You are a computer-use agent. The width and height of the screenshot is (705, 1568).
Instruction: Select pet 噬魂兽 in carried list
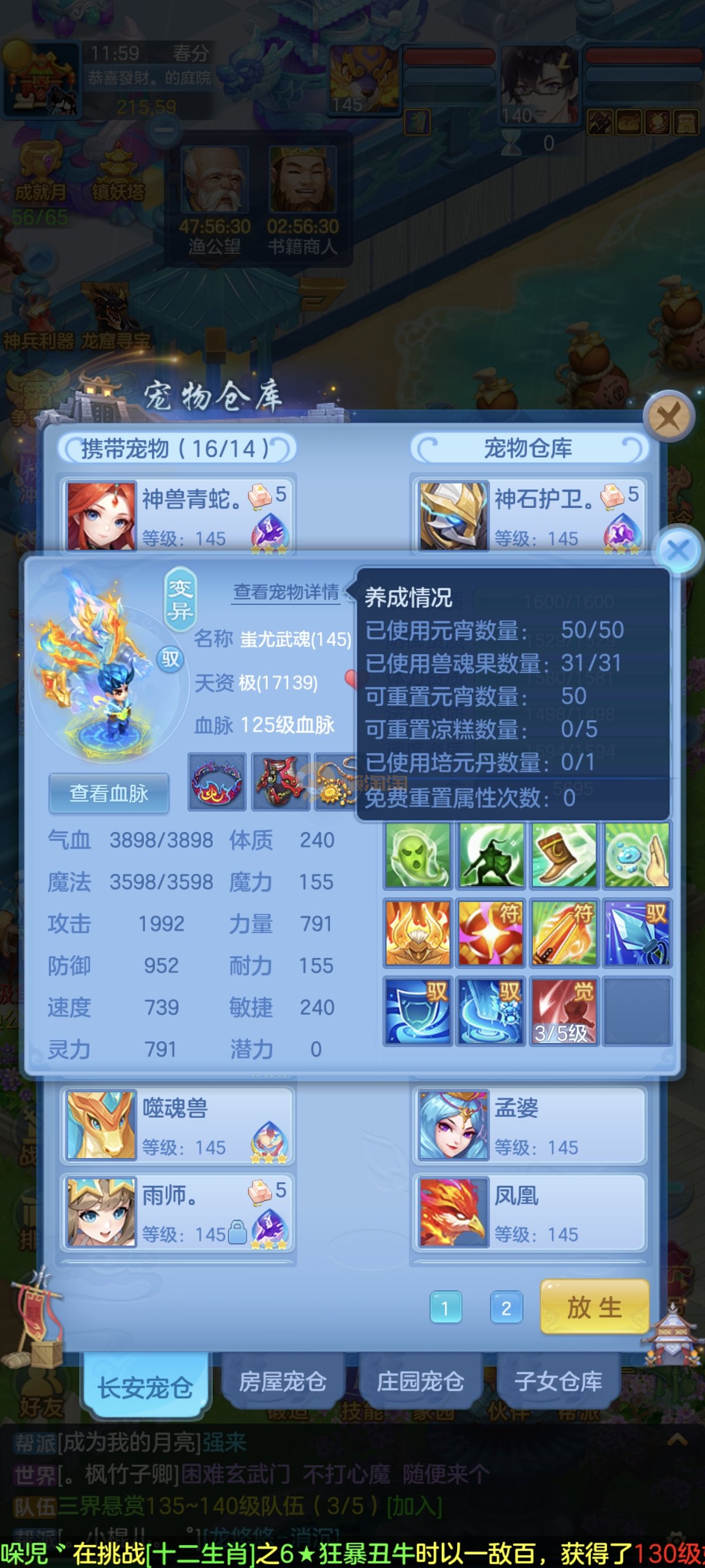pyautogui.click(x=177, y=1125)
